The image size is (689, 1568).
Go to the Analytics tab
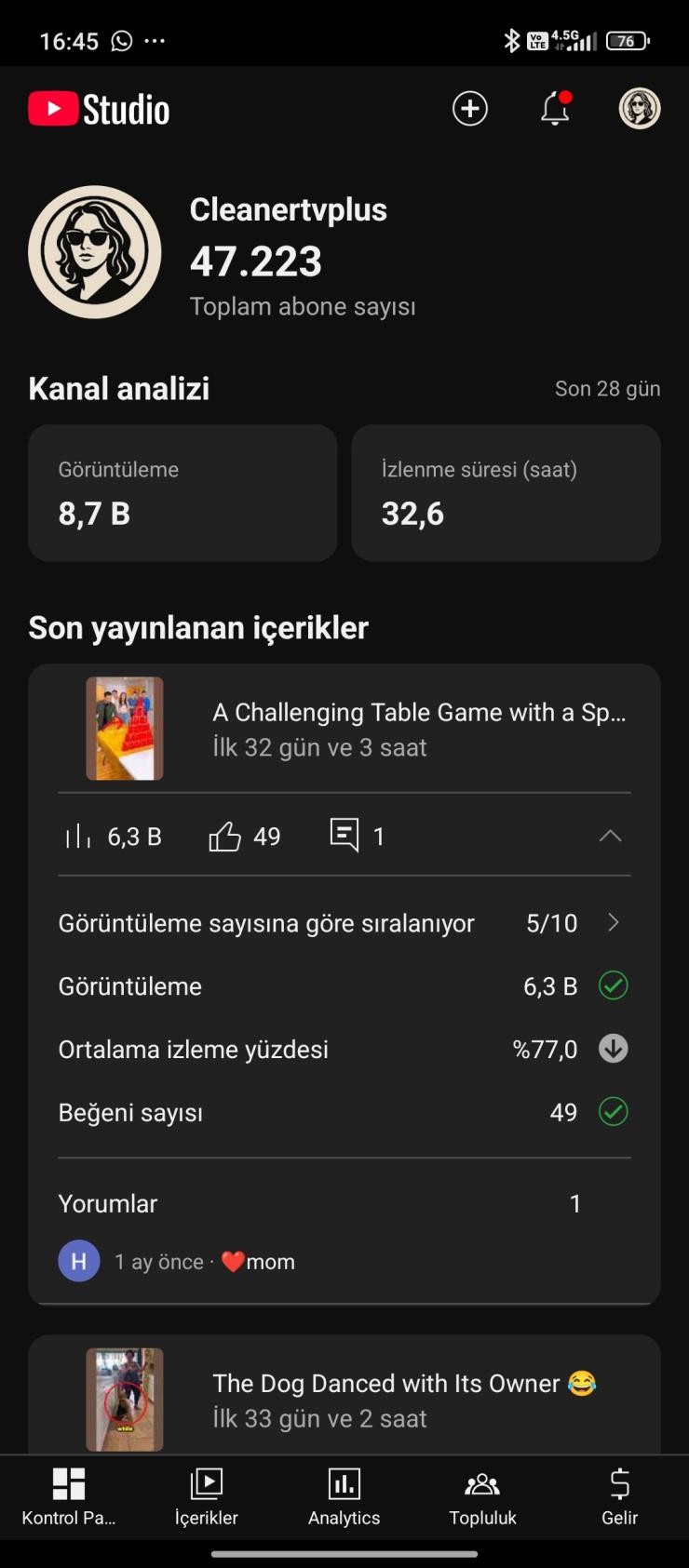coord(344,1496)
